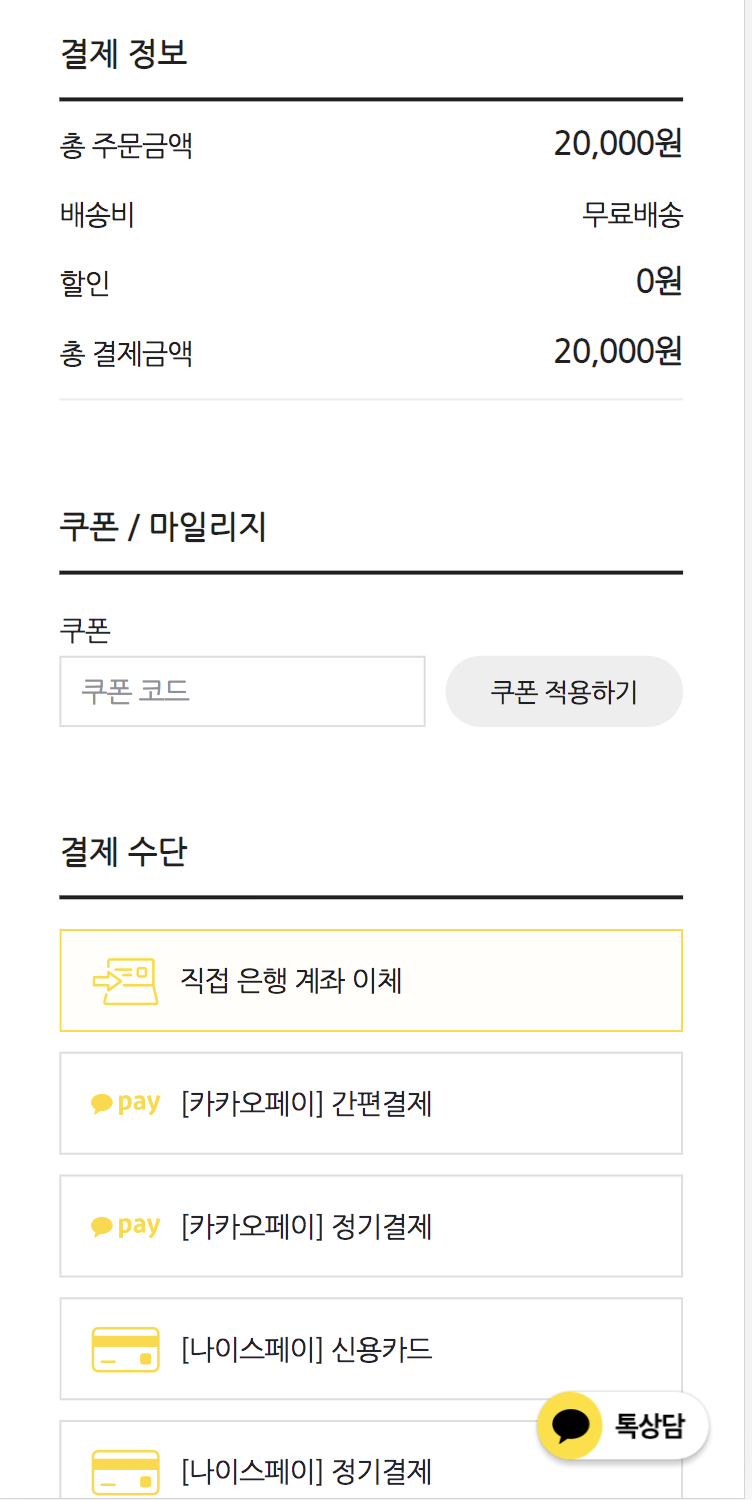Open the 톡상담 chat consultation button
This screenshot has height=1500, width=752.
(x=623, y=1425)
